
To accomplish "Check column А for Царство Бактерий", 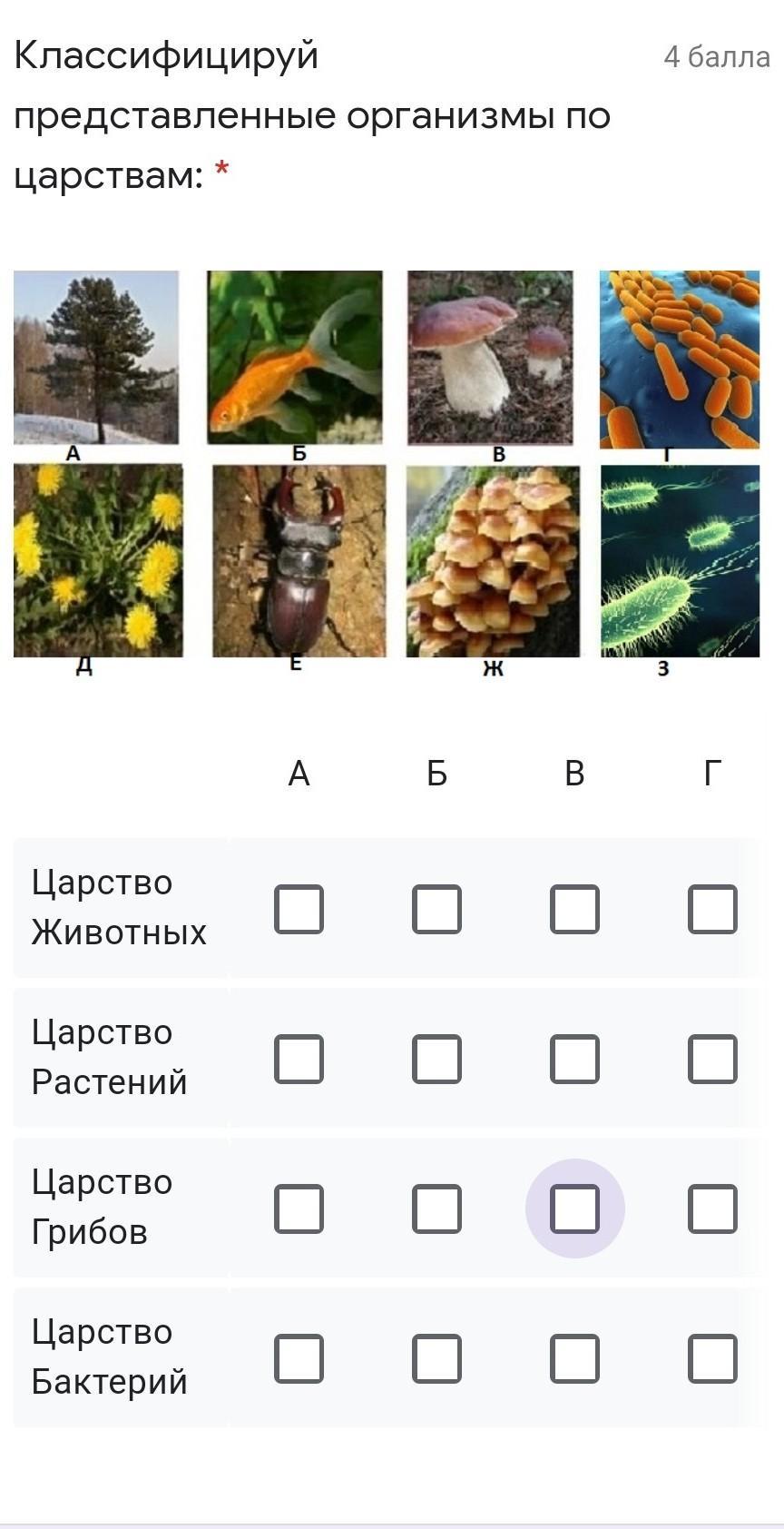I will [299, 1358].
